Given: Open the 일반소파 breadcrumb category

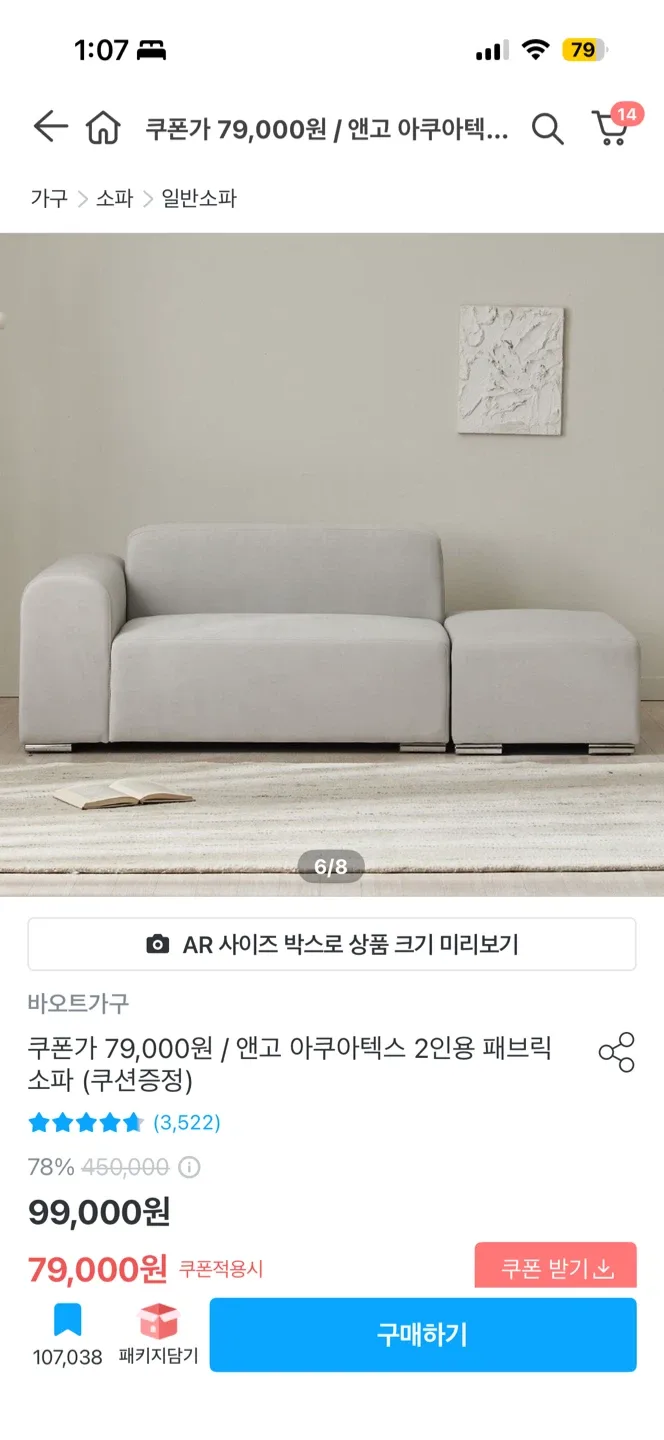Looking at the screenshot, I should point(199,198).
